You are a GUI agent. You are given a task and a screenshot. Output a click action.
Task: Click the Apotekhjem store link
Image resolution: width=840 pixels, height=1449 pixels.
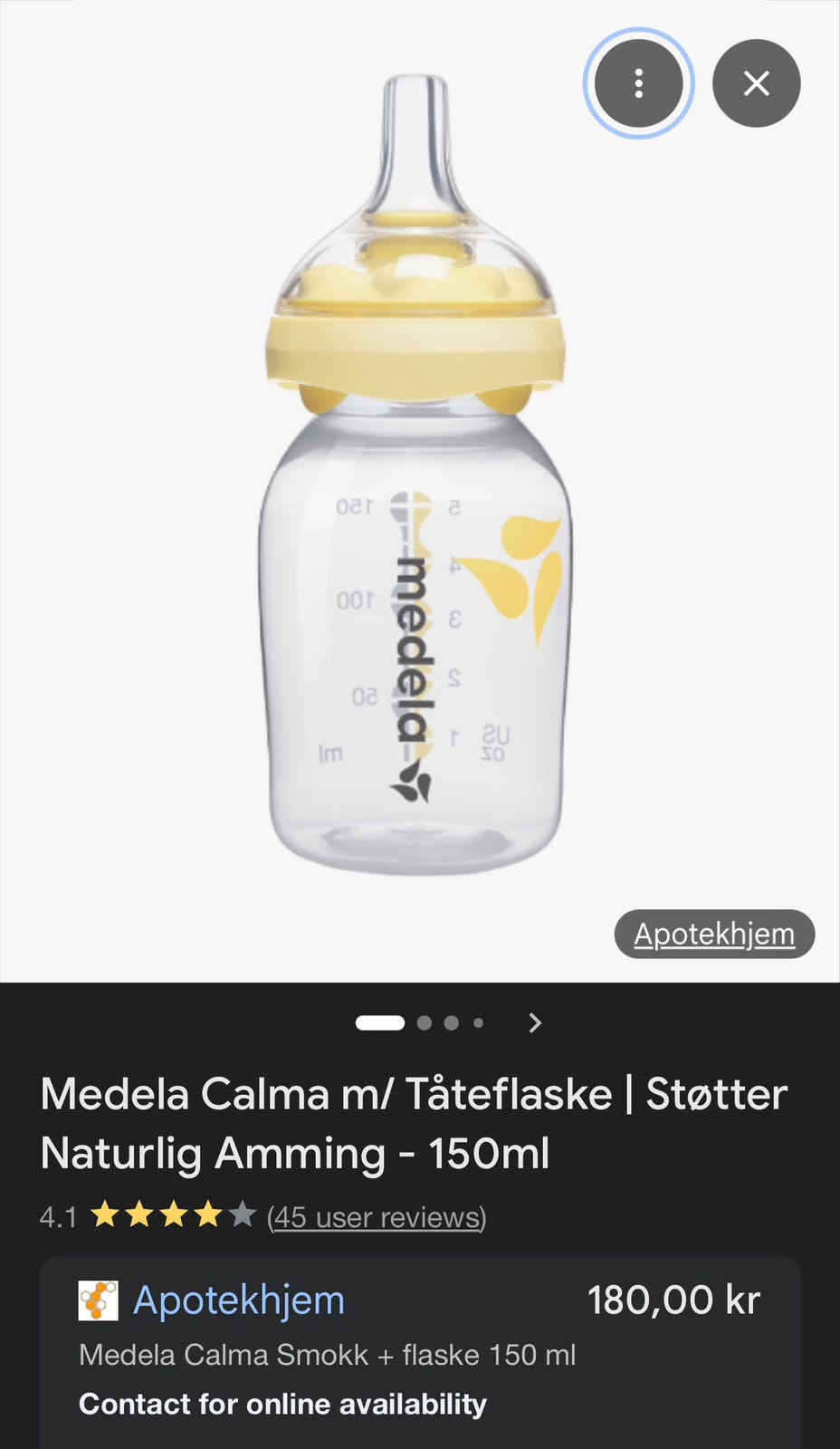[238, 1300]
